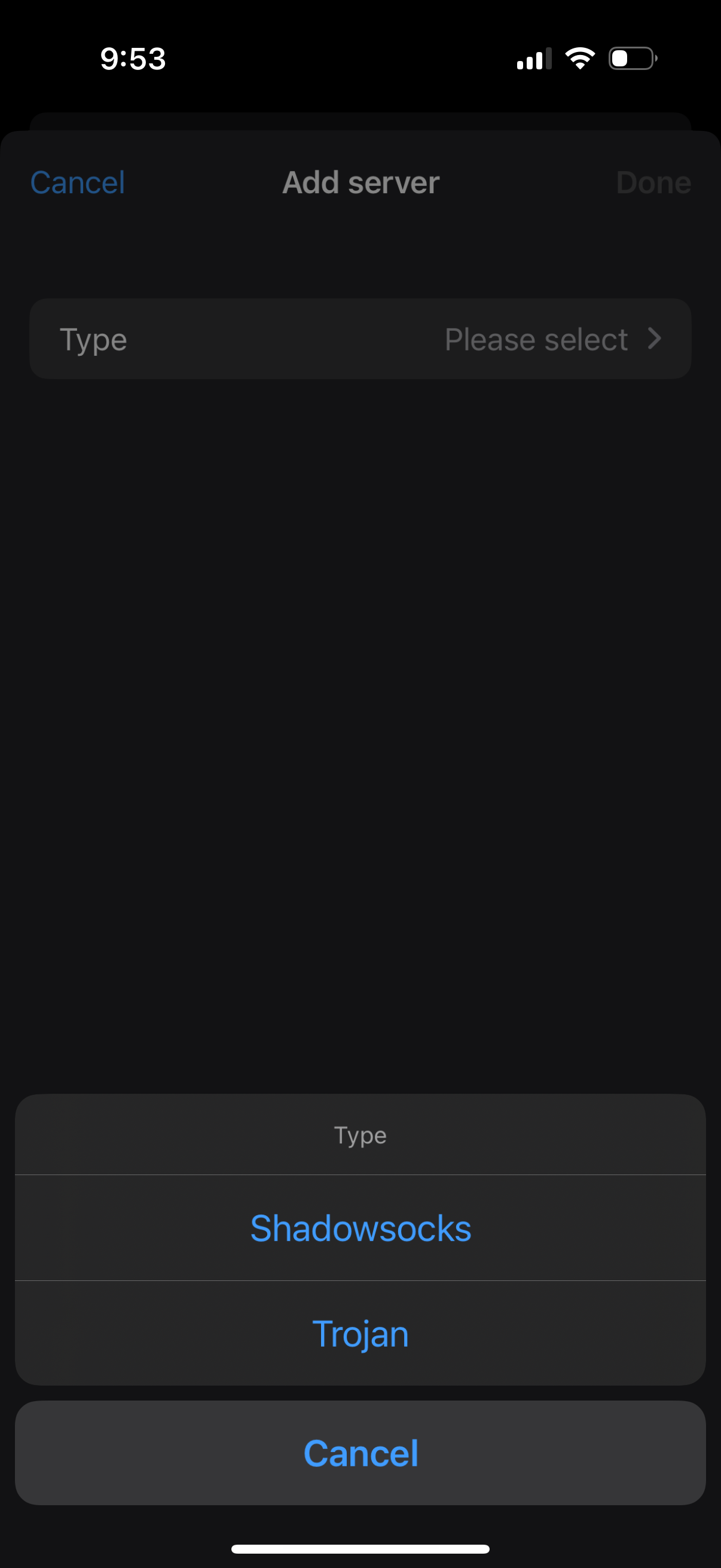Screen dimensions: 721x1568
Task: Tap the clock showing 9:53
Action: tap(132, 59)
